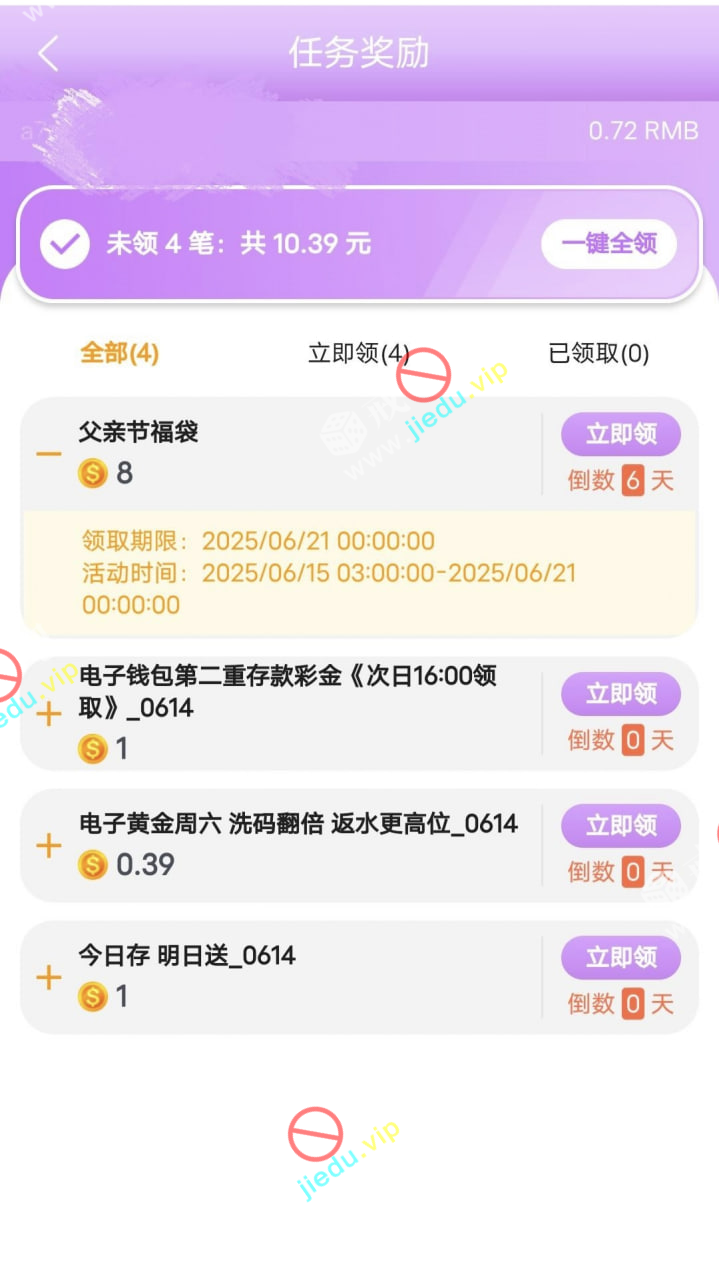This screenshot has width=719, height=1280.
Task: Claim the 电子钱包第二重存款彩金 reward
Action: [x=620, y=694]
